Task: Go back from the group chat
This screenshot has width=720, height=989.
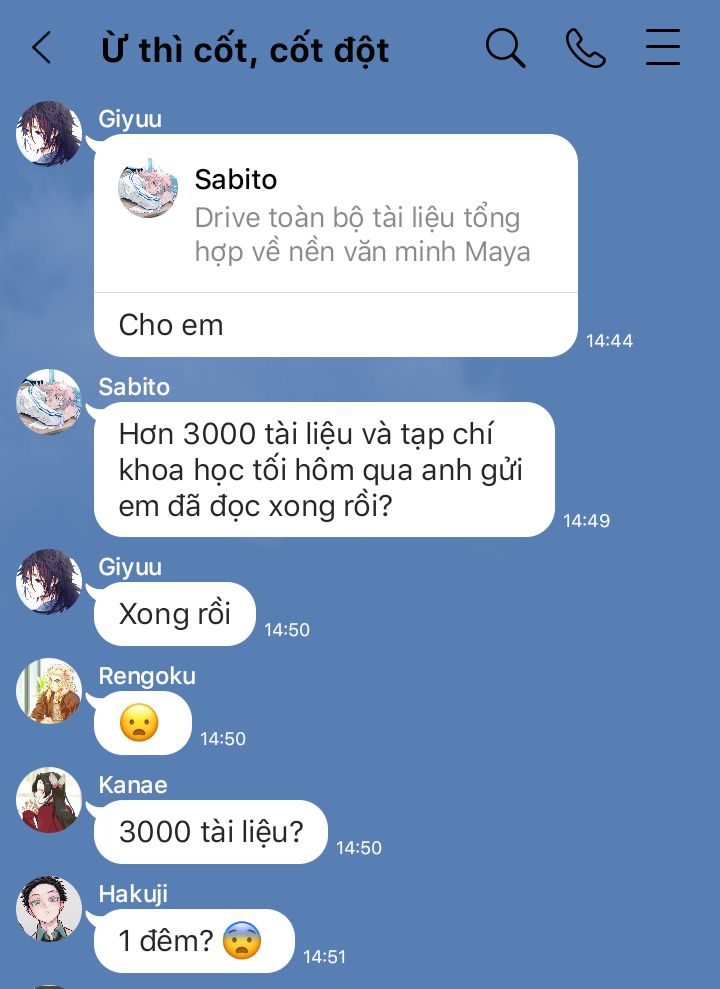Action: click(x=41, y=48)
